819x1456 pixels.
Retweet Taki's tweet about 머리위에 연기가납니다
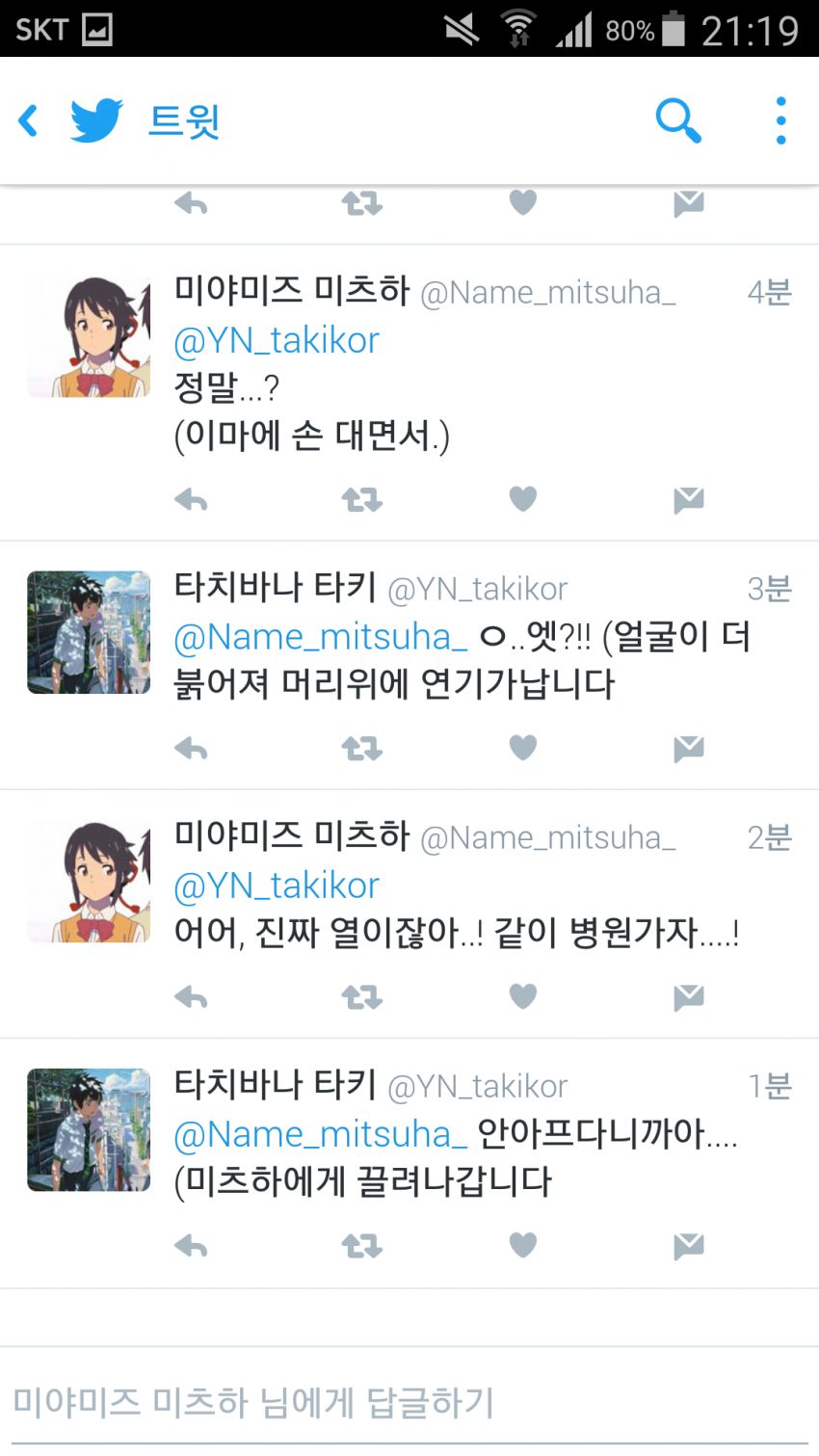tap(361, 748)
